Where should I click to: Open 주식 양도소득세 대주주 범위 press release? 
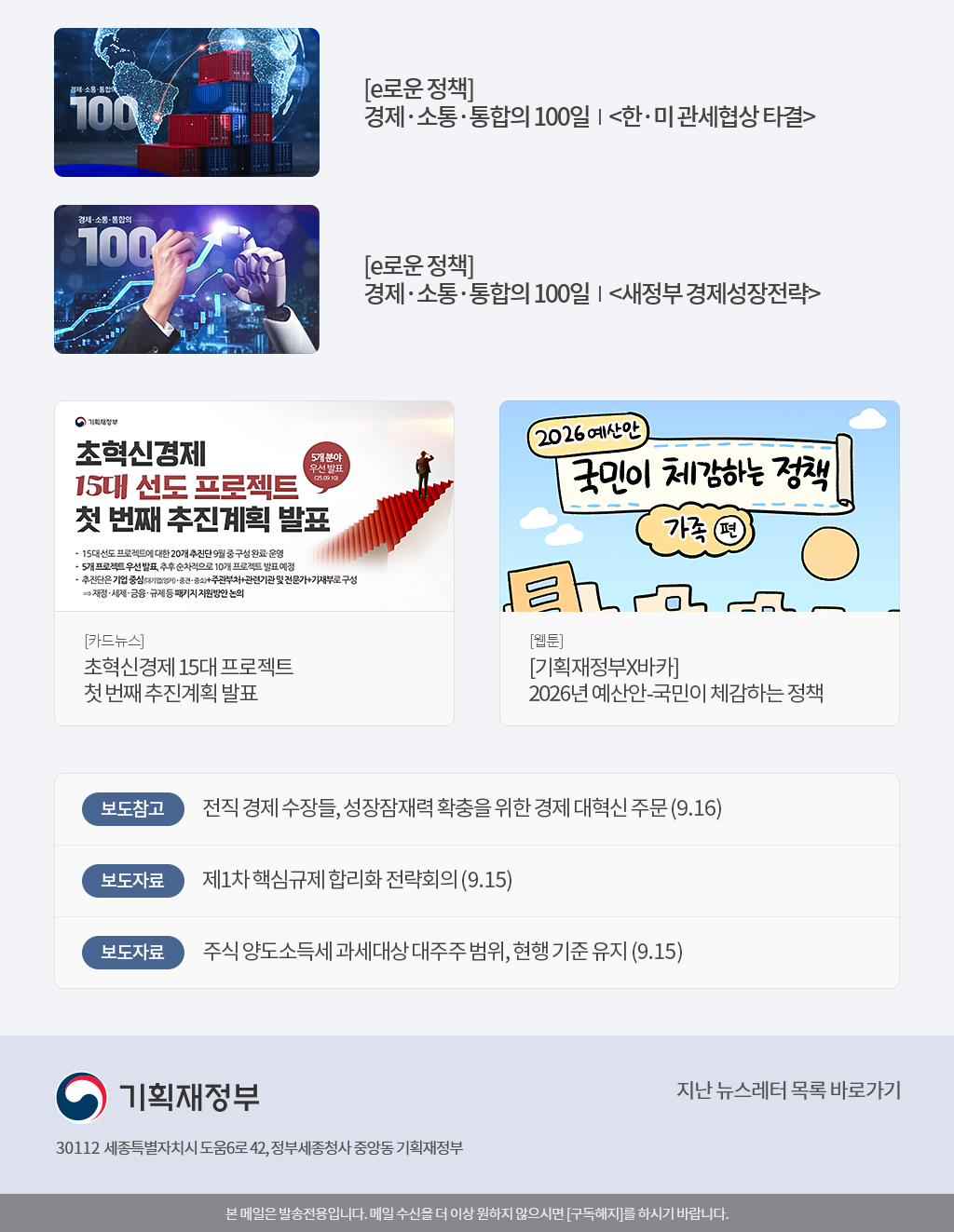[443, 952]
